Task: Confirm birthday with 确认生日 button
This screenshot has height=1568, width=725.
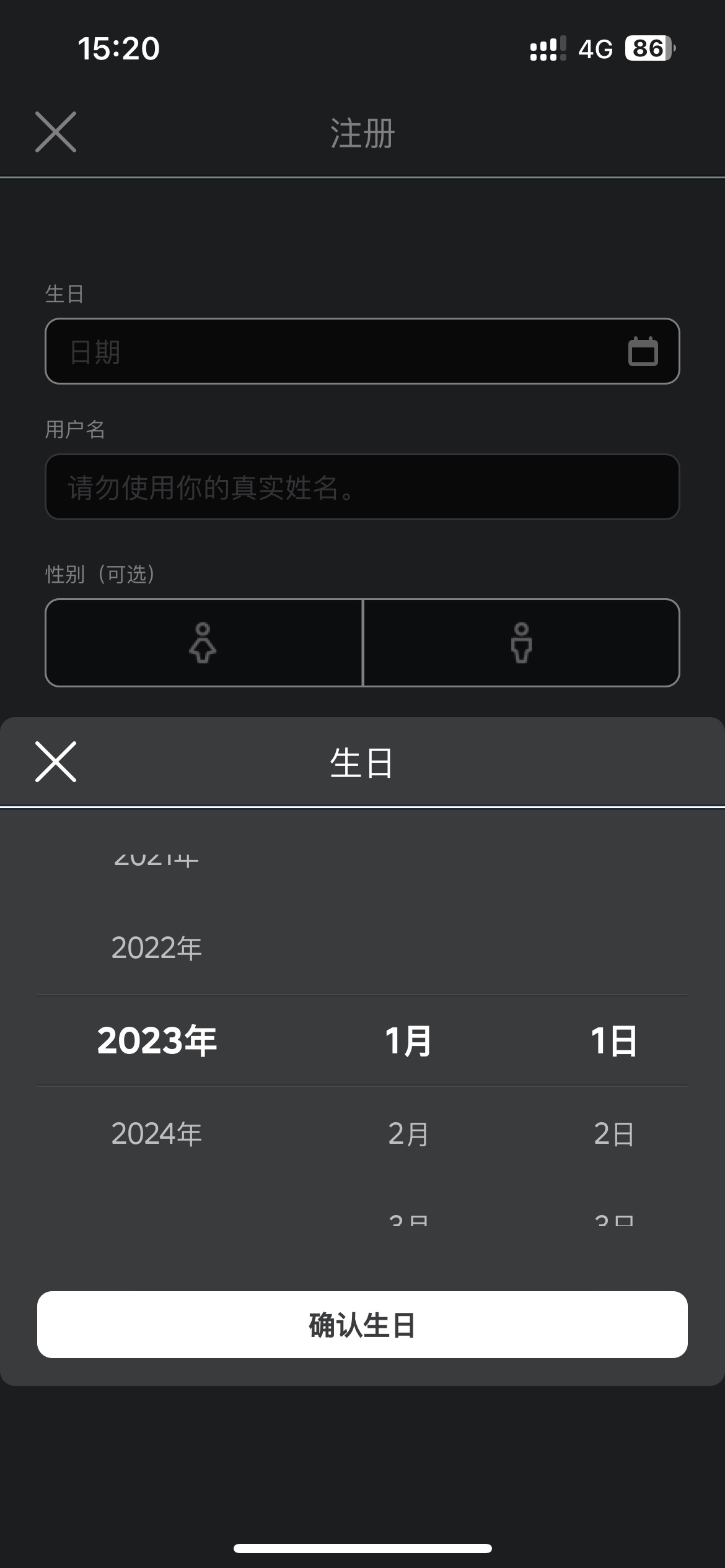Action: 362,1325
